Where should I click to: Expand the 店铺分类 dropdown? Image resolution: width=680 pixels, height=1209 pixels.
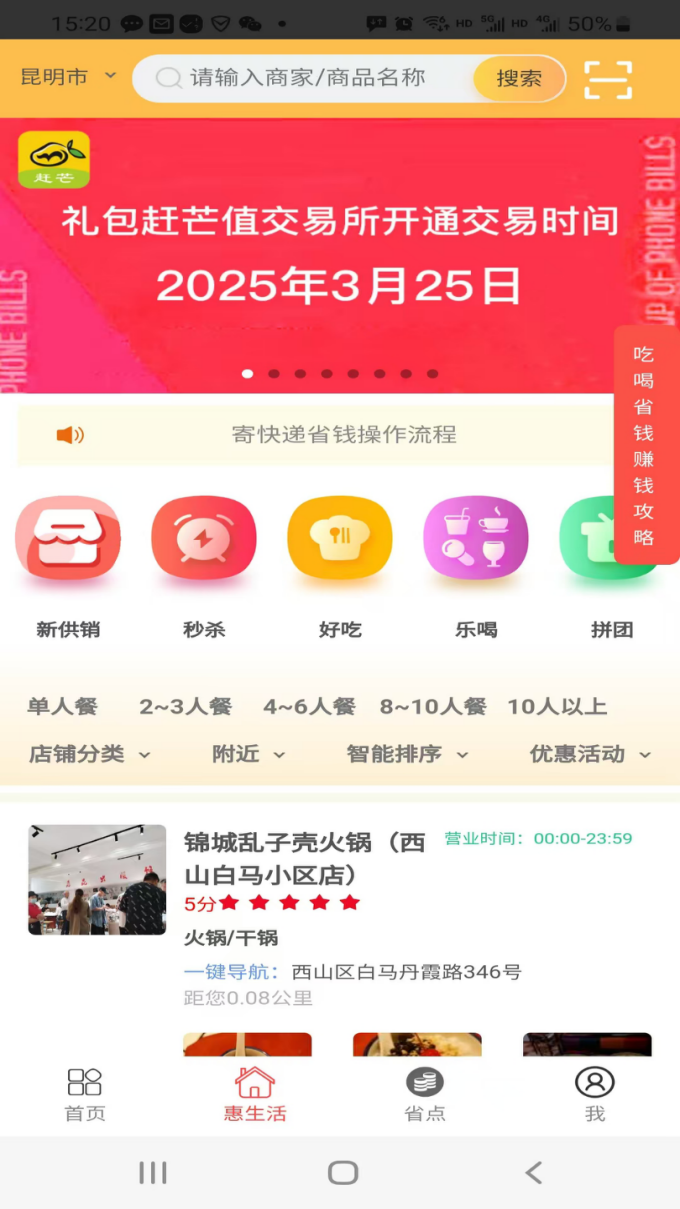[x=89, y=754]
